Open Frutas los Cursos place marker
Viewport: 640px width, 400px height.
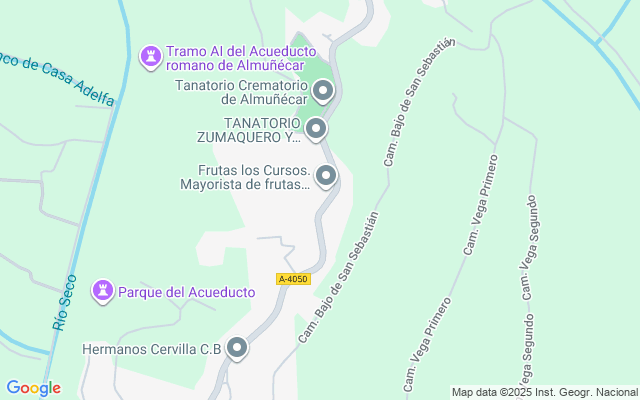point(326,176)
